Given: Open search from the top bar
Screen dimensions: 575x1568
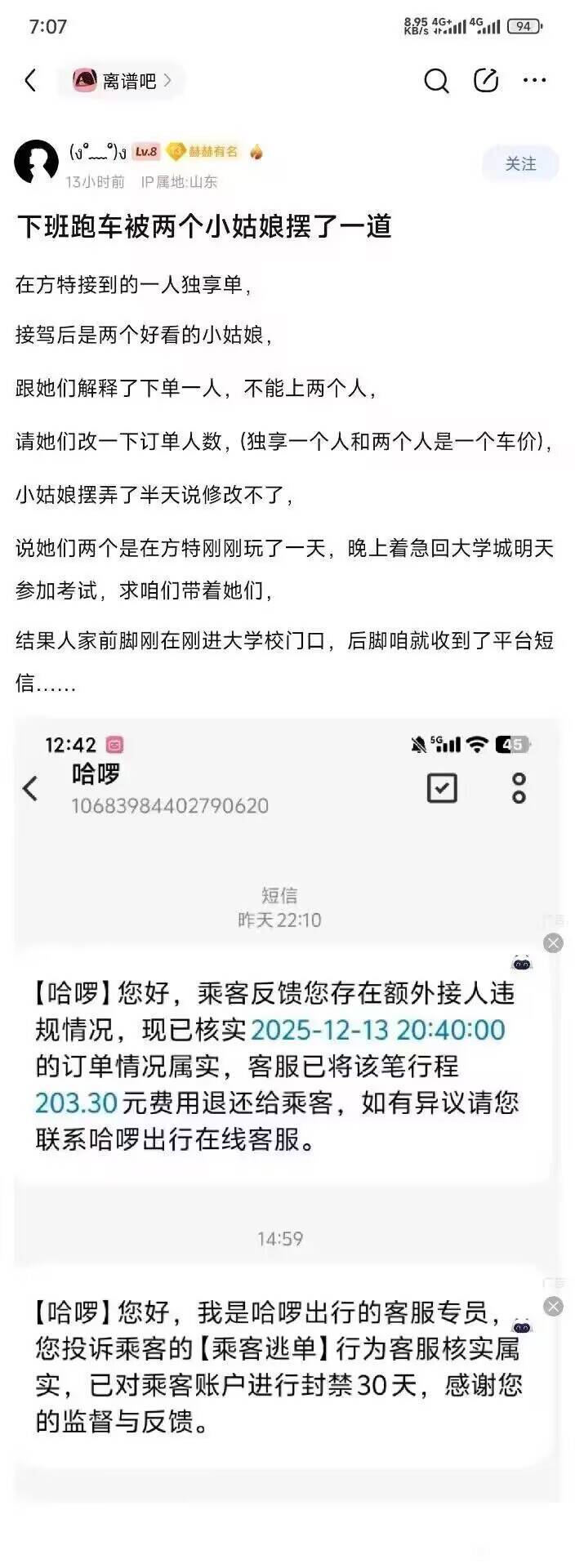Looking at the screenshot, I should point(436,81).
